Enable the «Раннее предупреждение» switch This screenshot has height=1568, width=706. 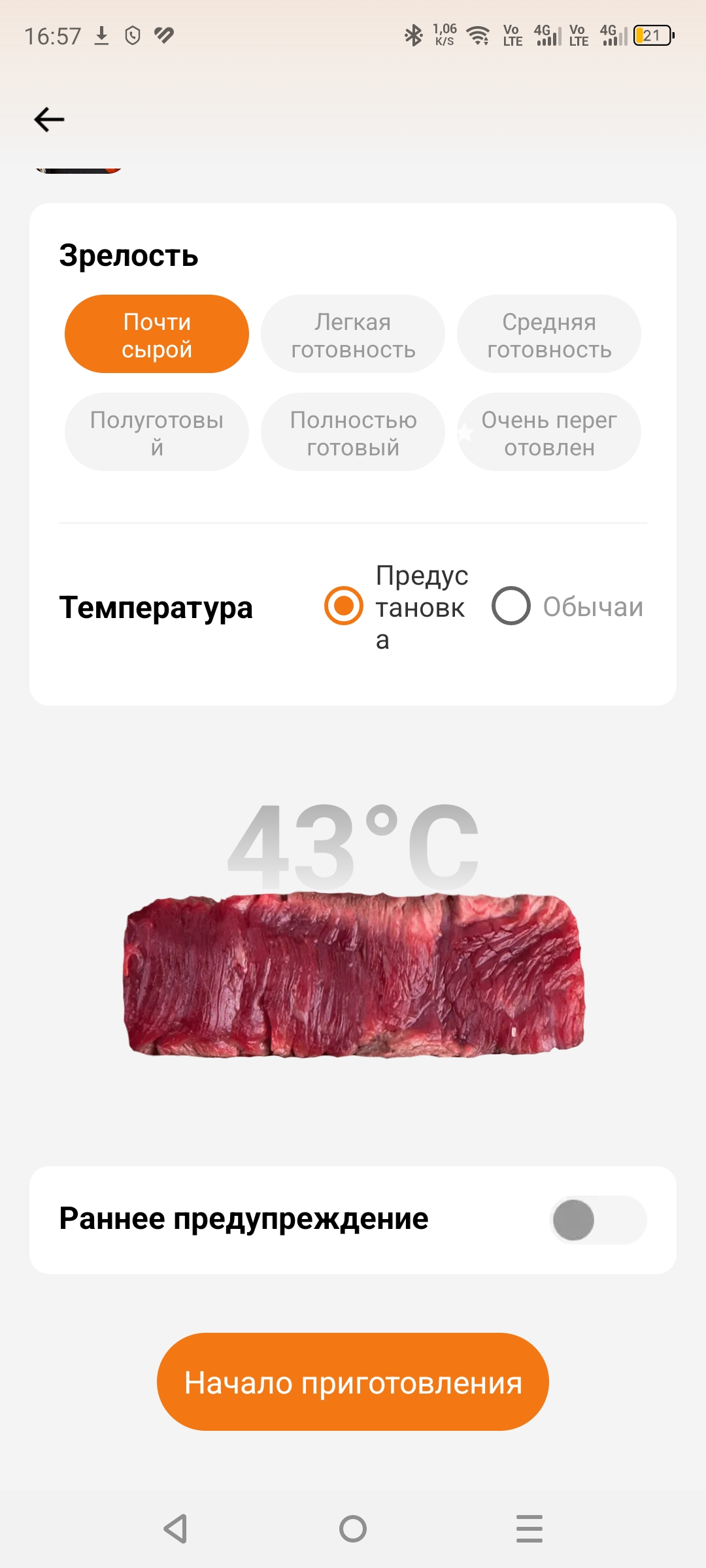(597, 1220)
